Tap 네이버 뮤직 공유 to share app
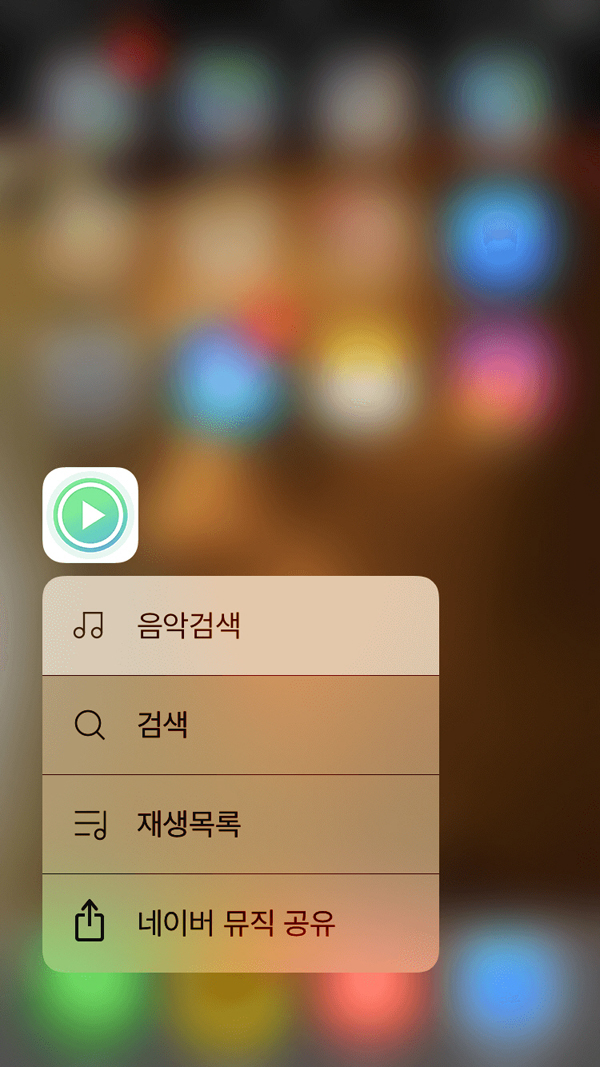The height and width of the screenshot is (1067, 600). [x=240, y=923]
